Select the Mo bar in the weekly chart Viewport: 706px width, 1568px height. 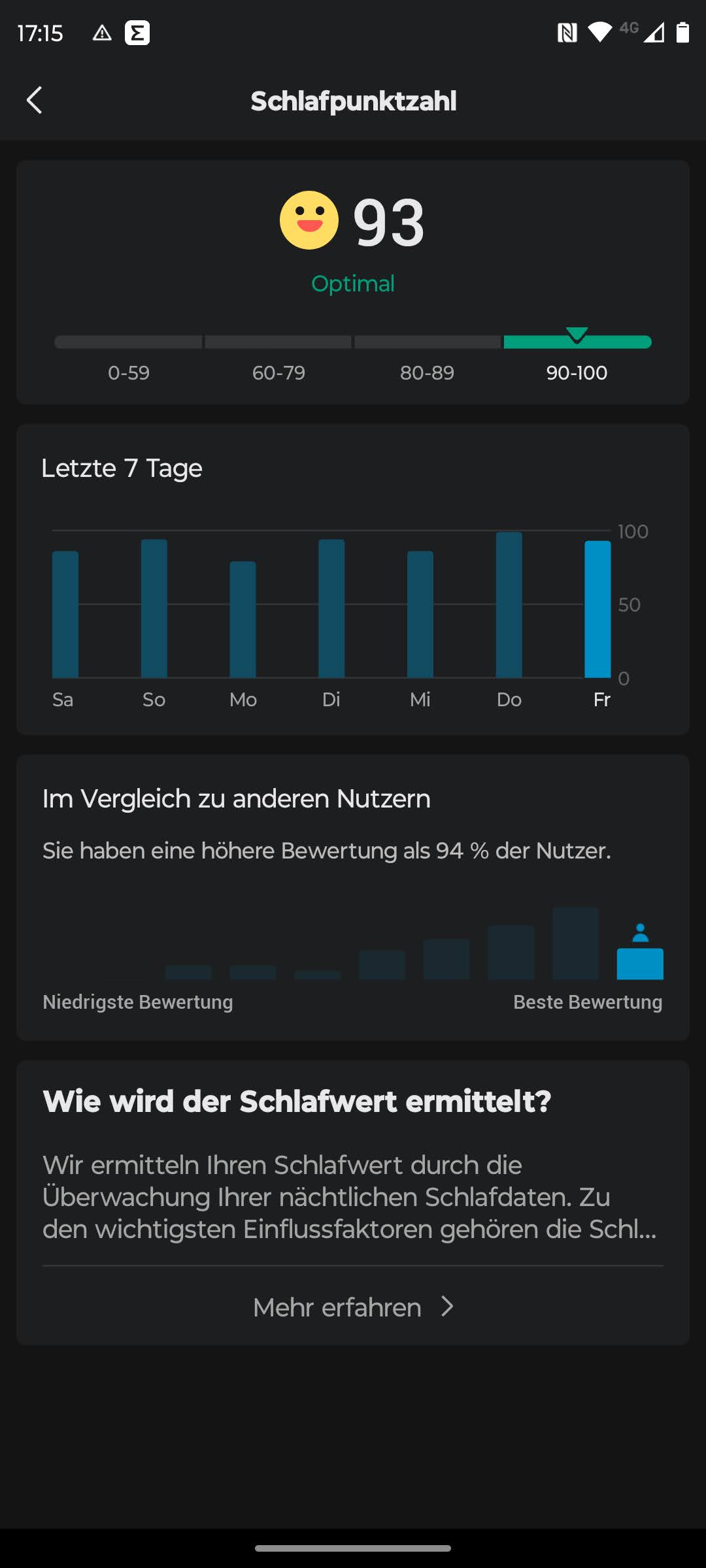[x=243, y=619]
